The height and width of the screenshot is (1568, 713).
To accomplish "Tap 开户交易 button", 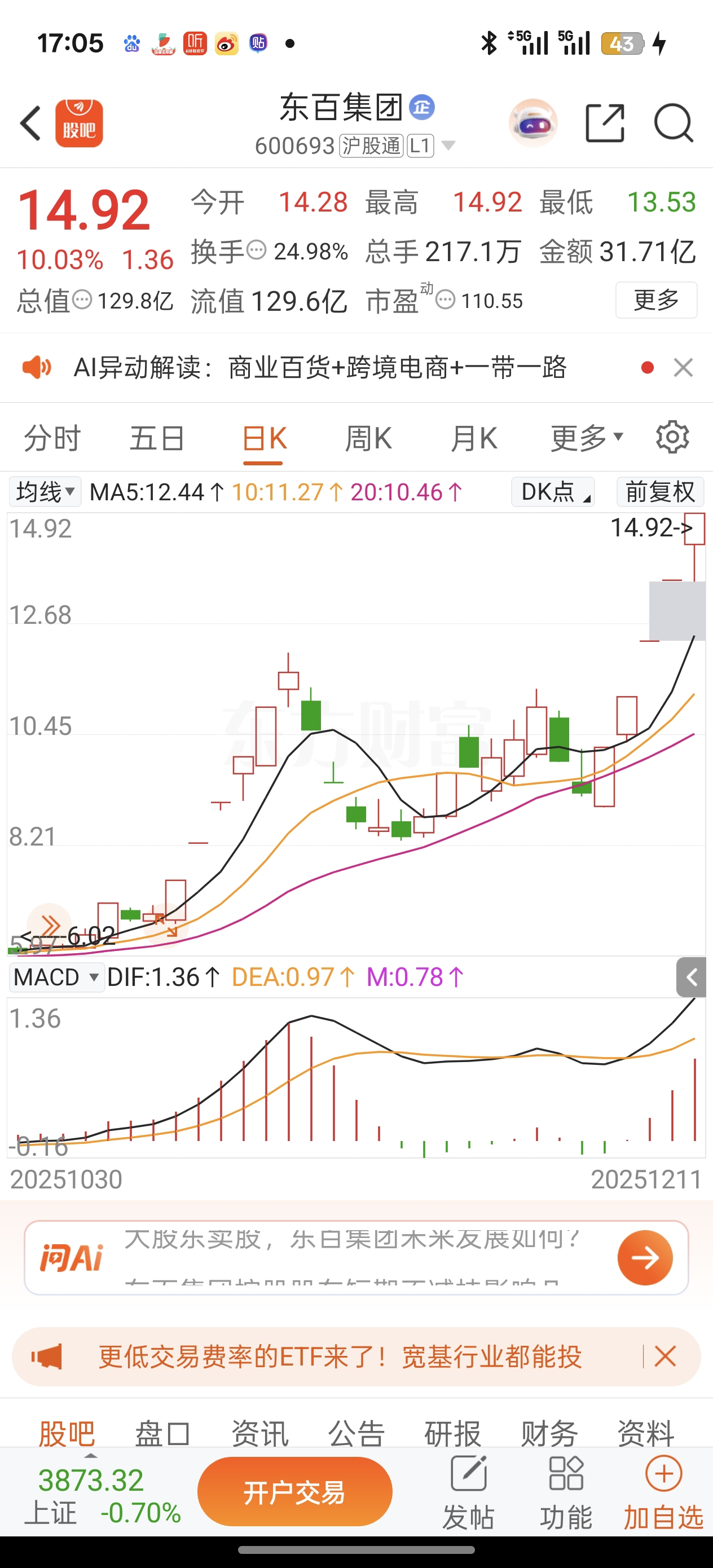I will tap(294, 1492).
